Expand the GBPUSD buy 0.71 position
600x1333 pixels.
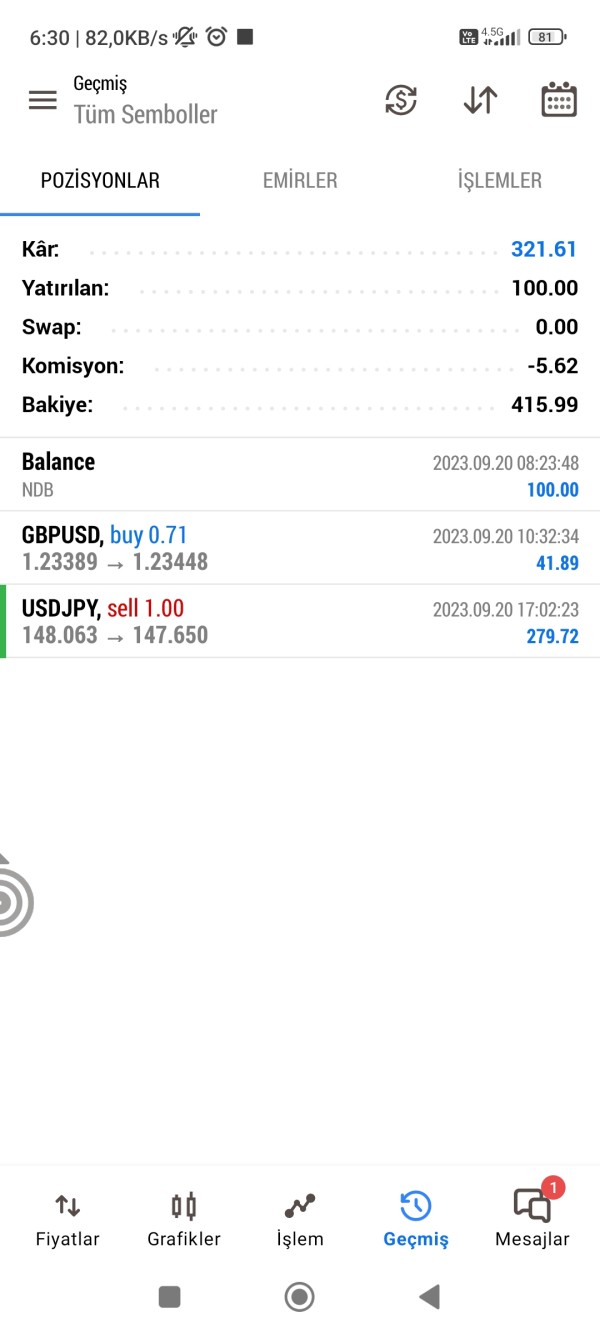tap(300, 548)
